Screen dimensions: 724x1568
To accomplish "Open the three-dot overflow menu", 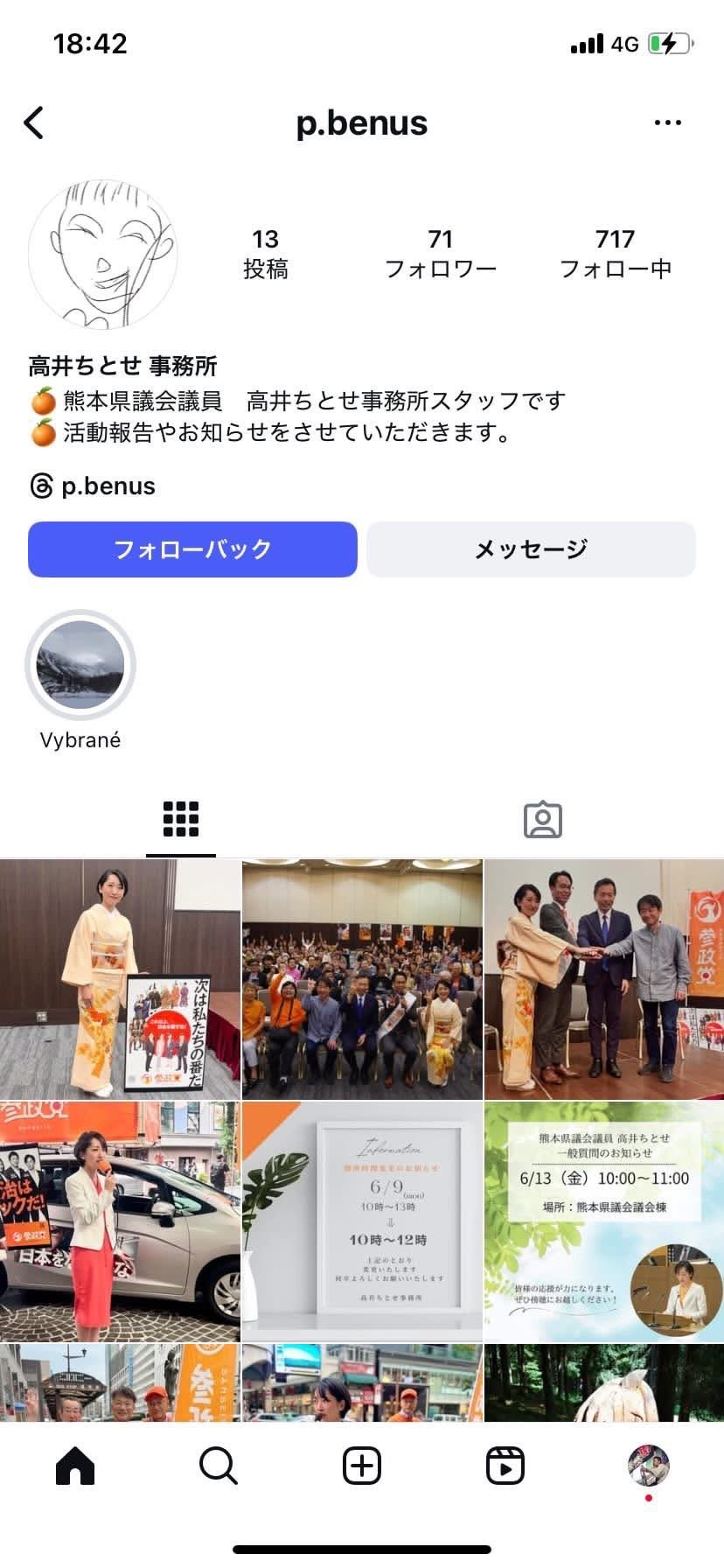I will 667,122.
